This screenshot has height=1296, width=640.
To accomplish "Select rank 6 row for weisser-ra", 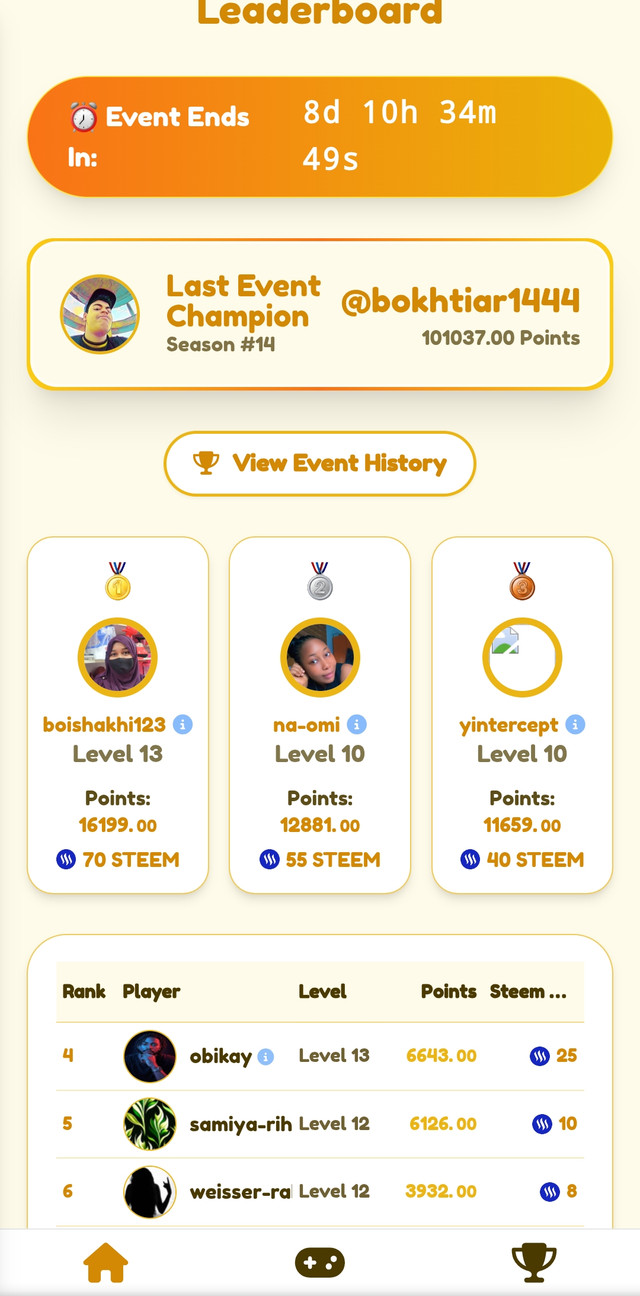I will coord(320,1192).
